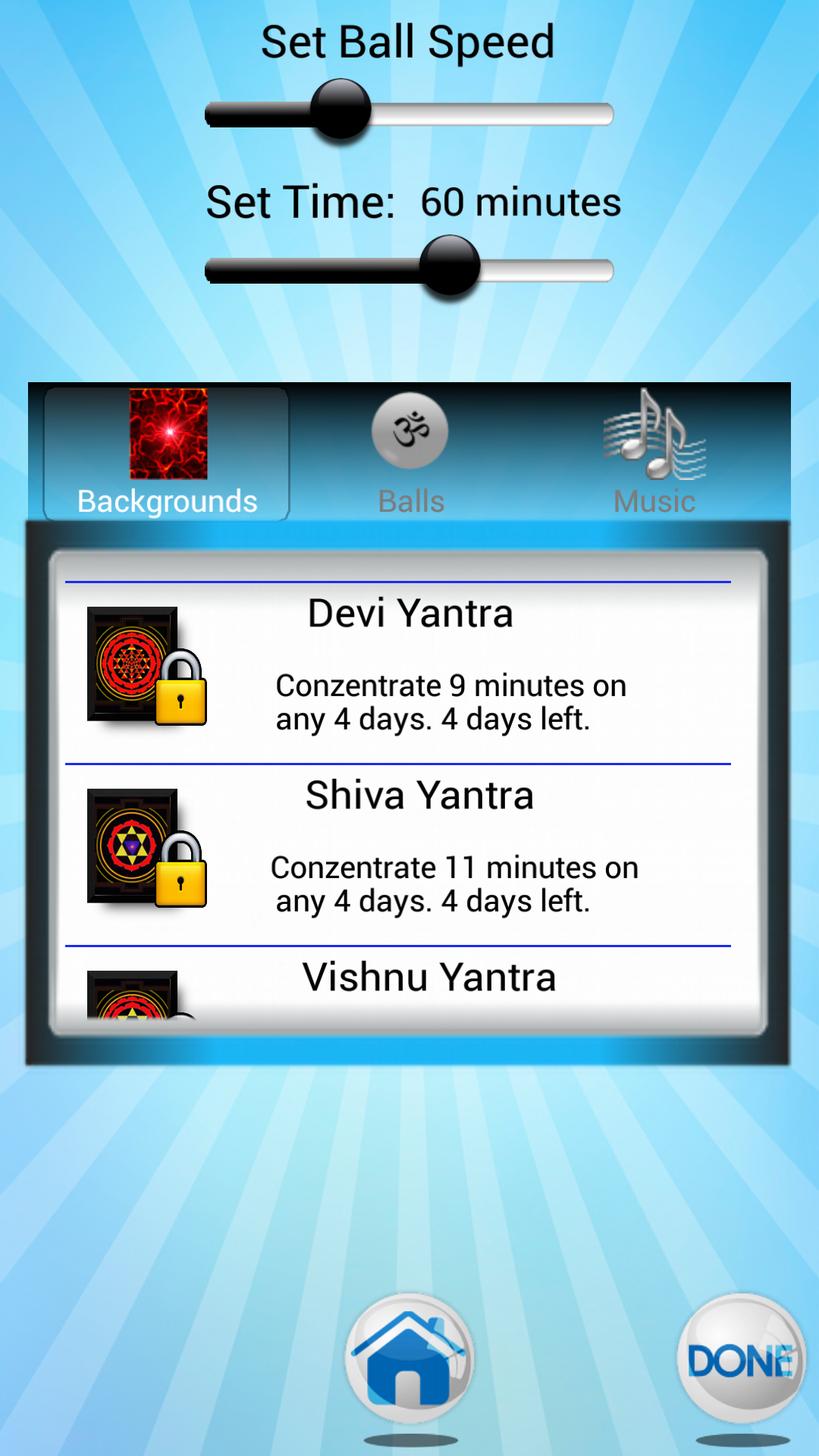Switch to the Balls tab

click(410, 453)
